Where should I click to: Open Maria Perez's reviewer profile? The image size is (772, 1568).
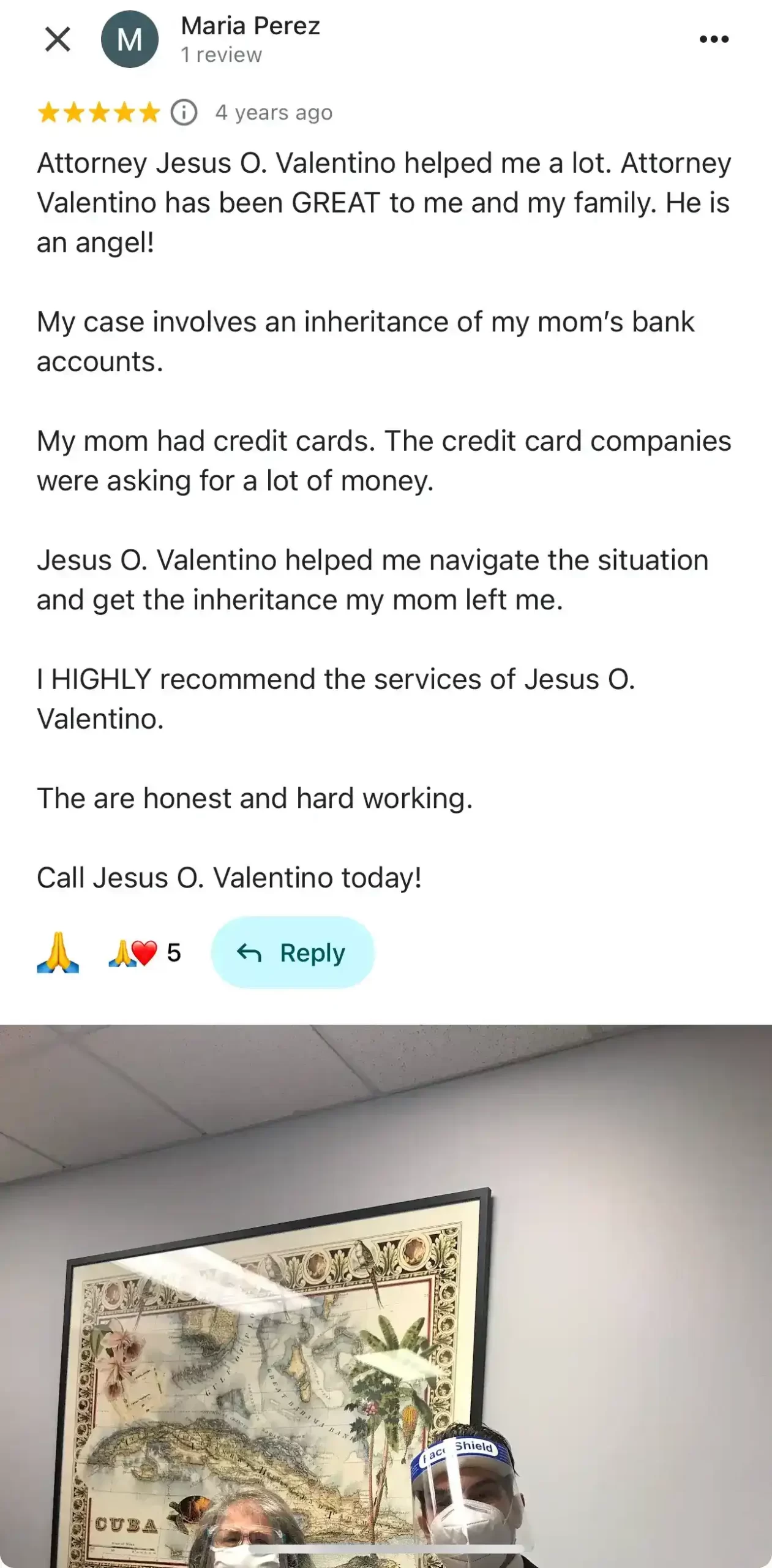coord(250,27)
